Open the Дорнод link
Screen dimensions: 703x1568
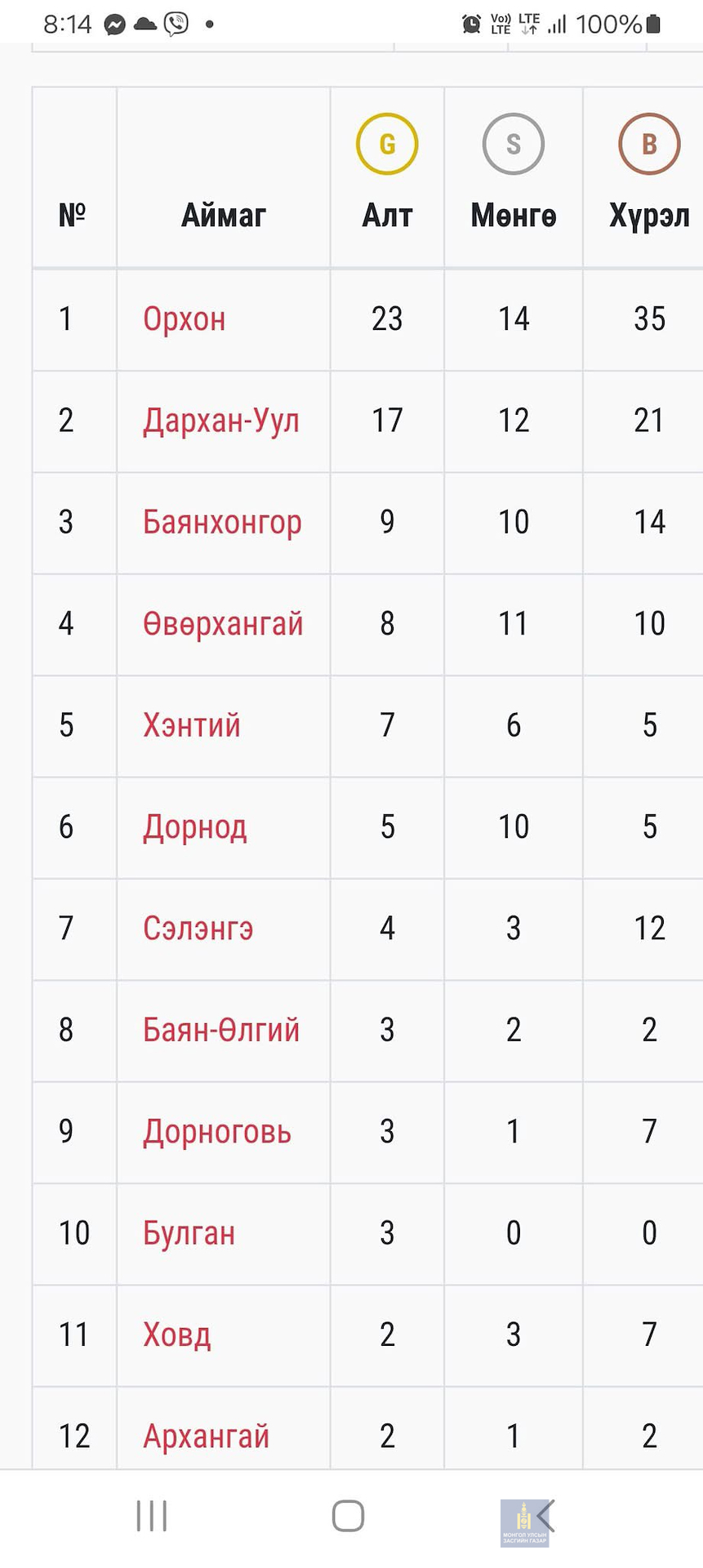tap(194, 826)
